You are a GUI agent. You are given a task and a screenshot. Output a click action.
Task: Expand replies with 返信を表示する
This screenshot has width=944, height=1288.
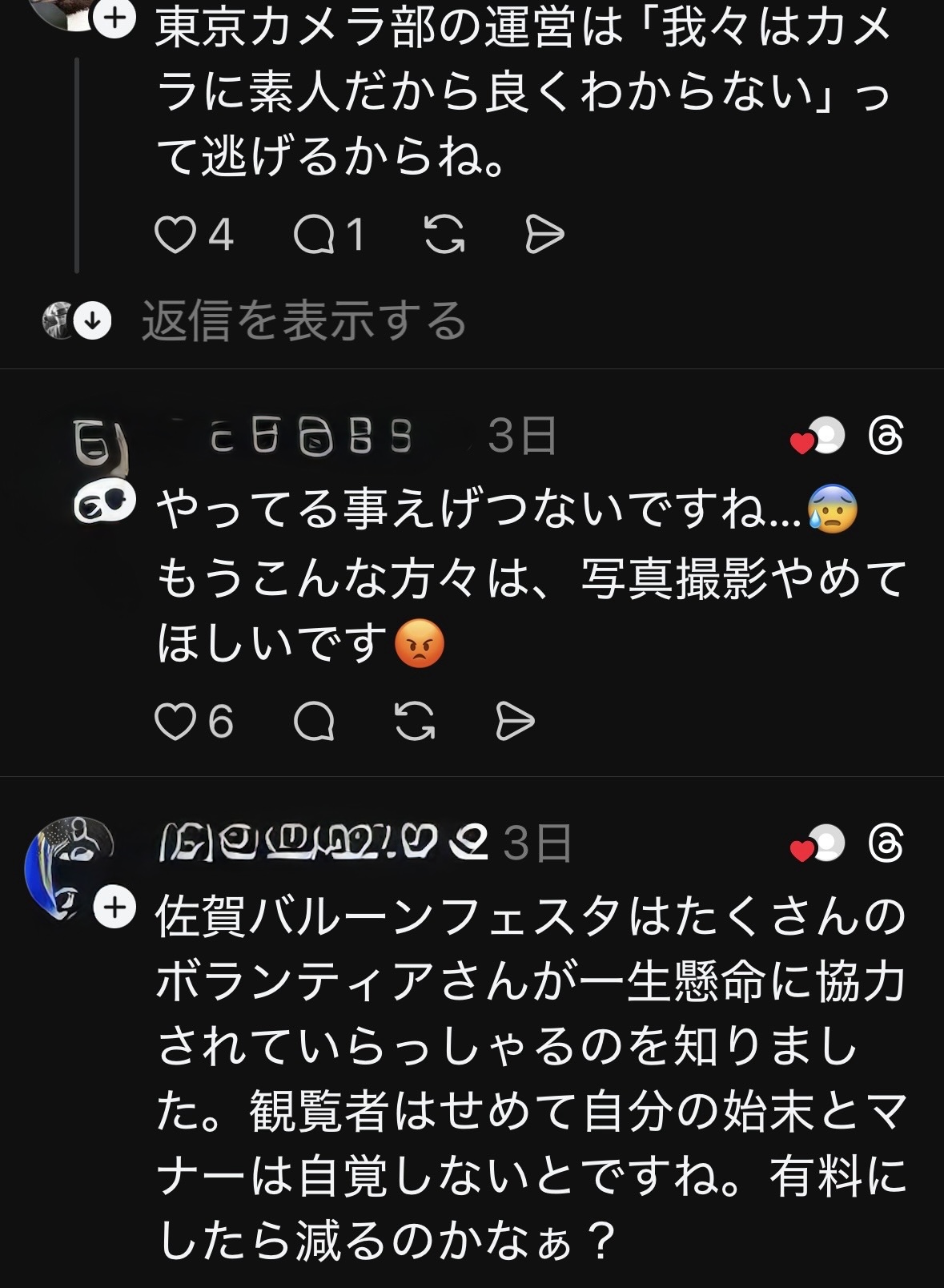point(303,321)
